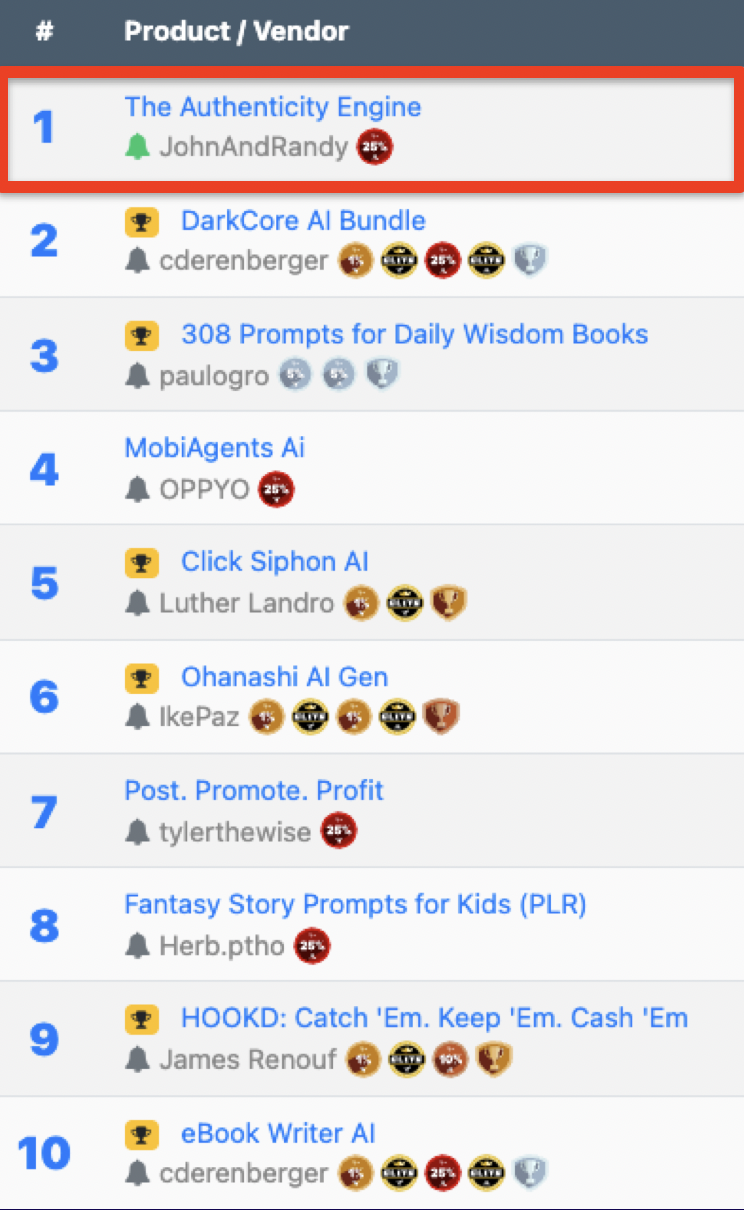
Task: Tap the bell icon beside IkePaz
Action: point(137,717)
